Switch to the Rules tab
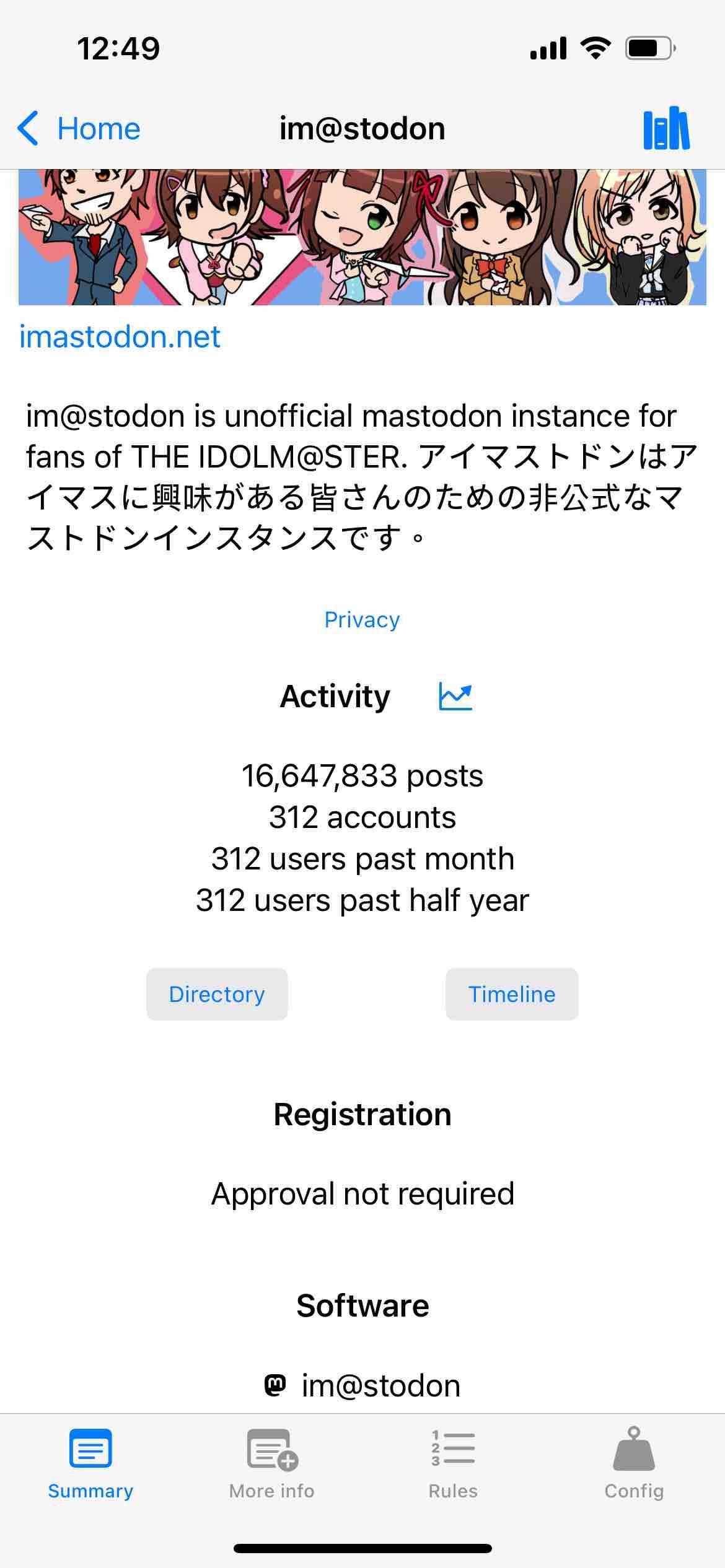 click(x=453, y=1463)
